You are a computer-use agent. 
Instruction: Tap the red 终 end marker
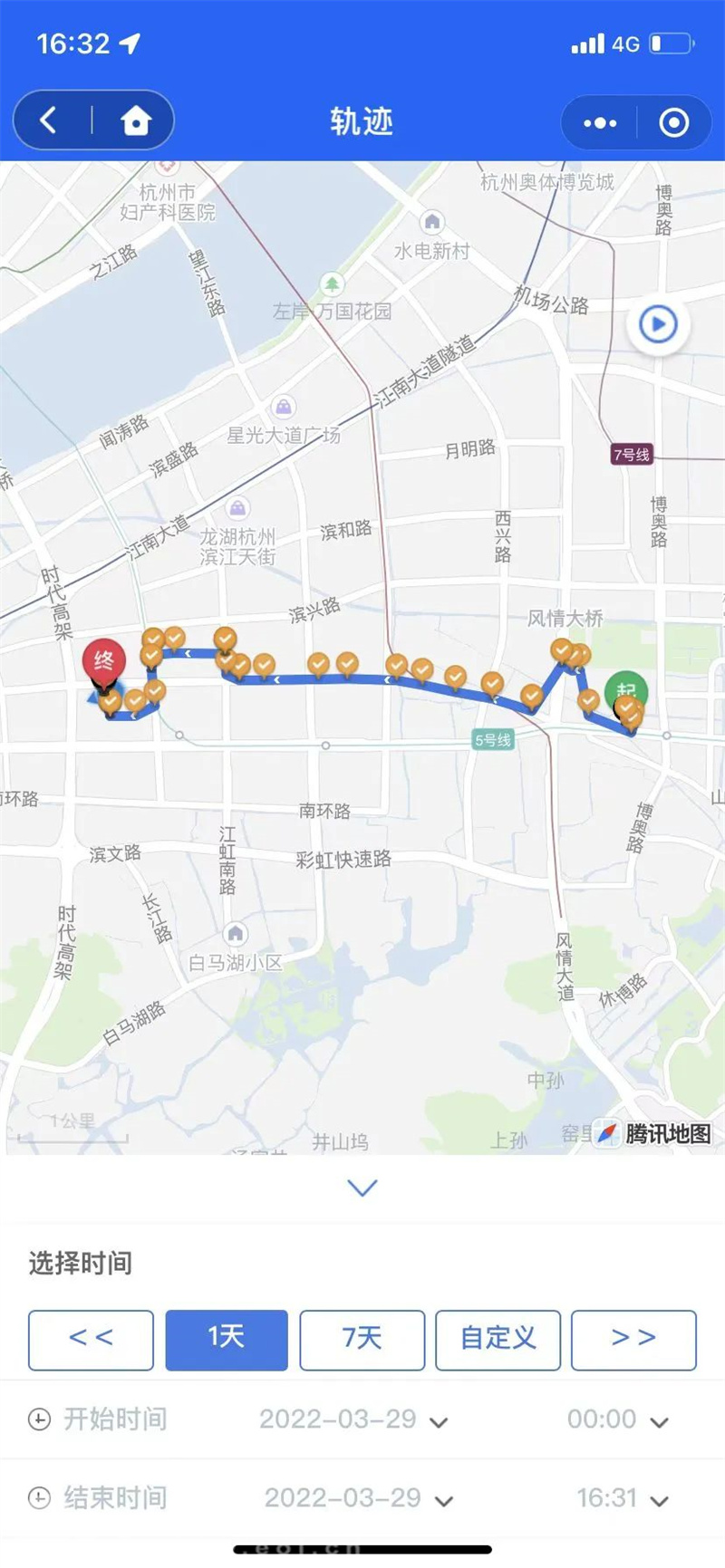pyautogui.click(x=103, y=660)
